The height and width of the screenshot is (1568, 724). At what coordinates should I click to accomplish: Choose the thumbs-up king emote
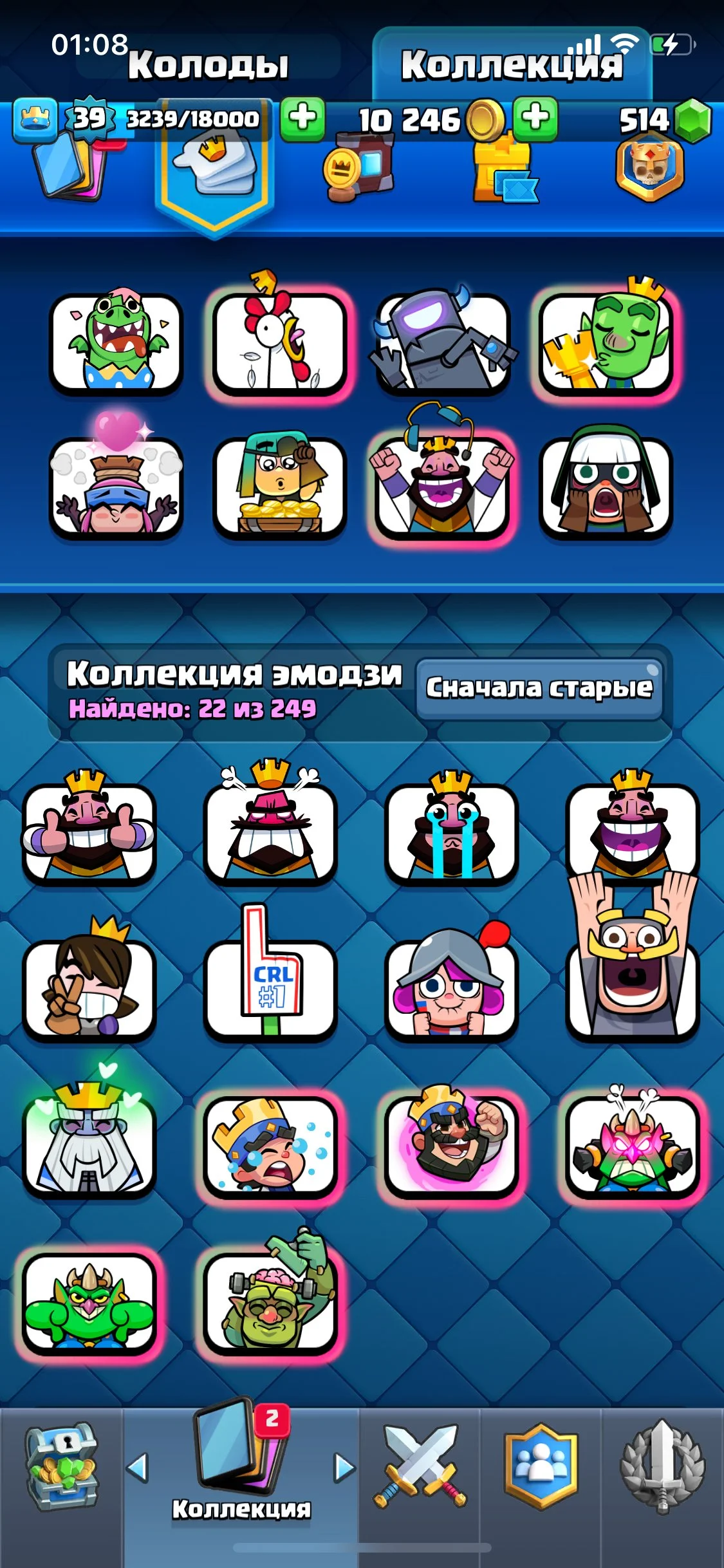[x=89, y=830]
